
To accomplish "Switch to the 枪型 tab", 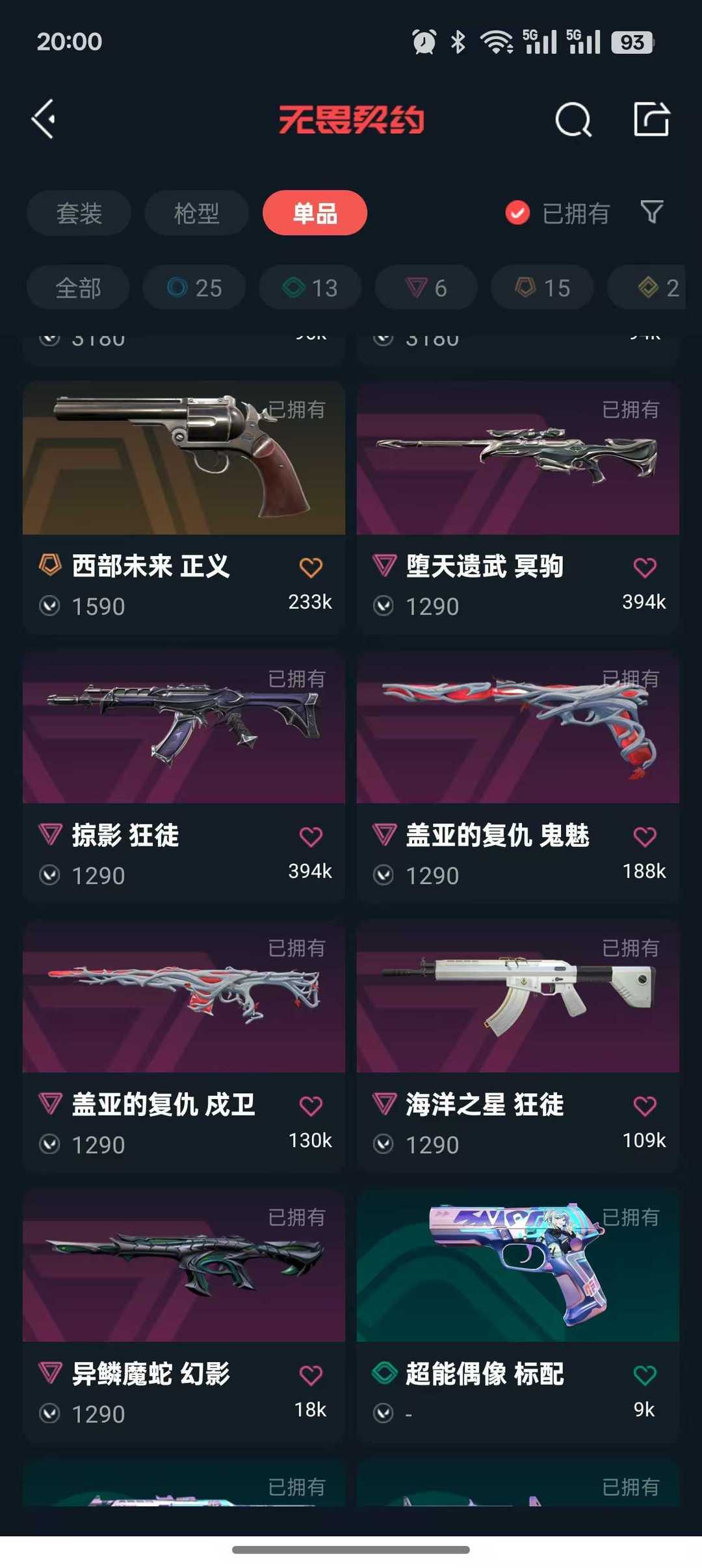I will tap(196, 213).
